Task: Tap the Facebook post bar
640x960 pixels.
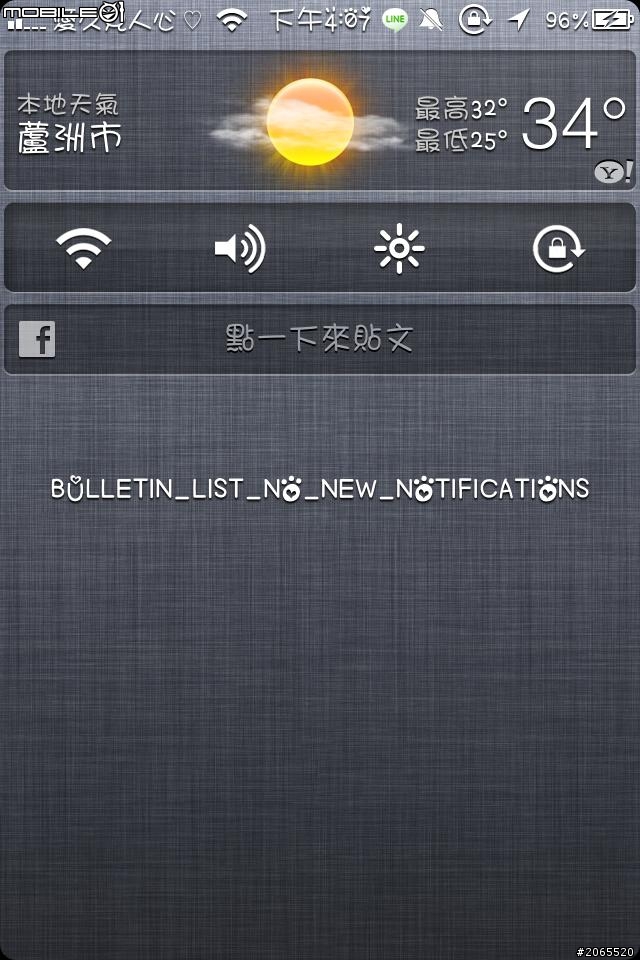Action: [320, 340]
